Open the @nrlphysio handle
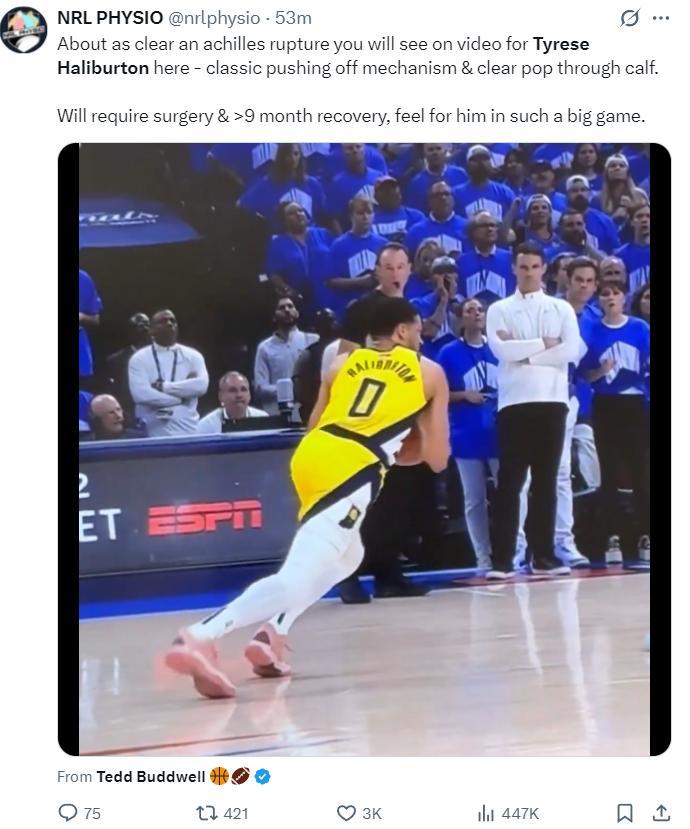This screenshot has width=690, height=829. (218, 18)
